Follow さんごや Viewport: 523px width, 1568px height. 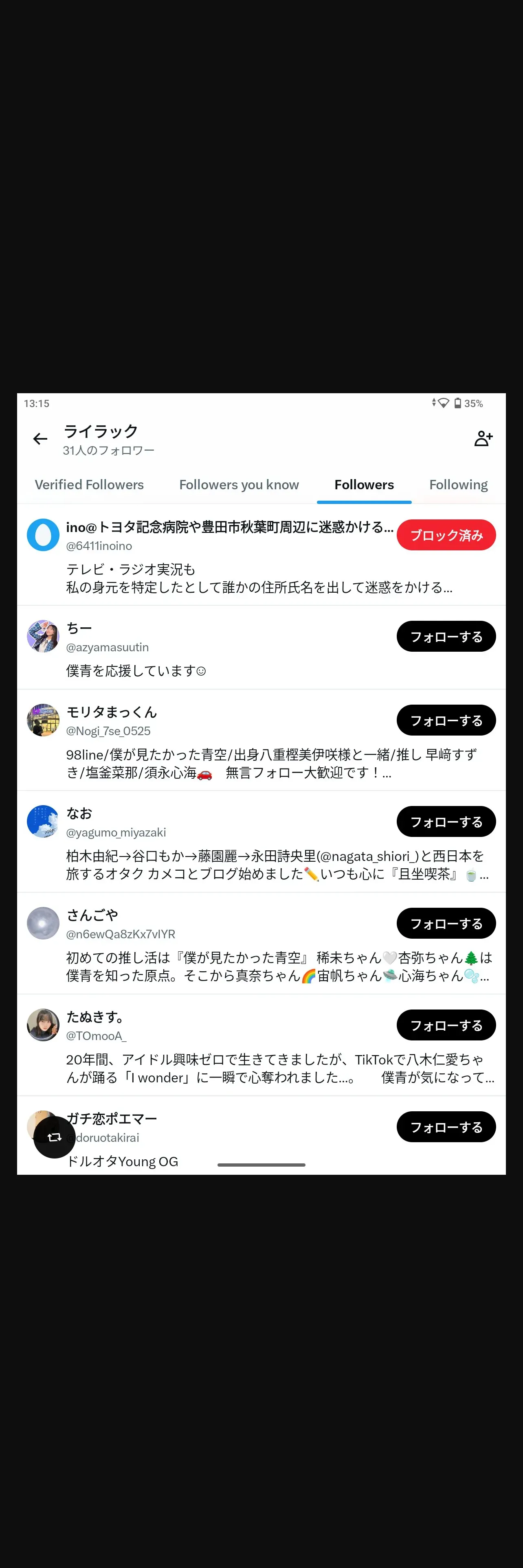click(x=446, y=923)
